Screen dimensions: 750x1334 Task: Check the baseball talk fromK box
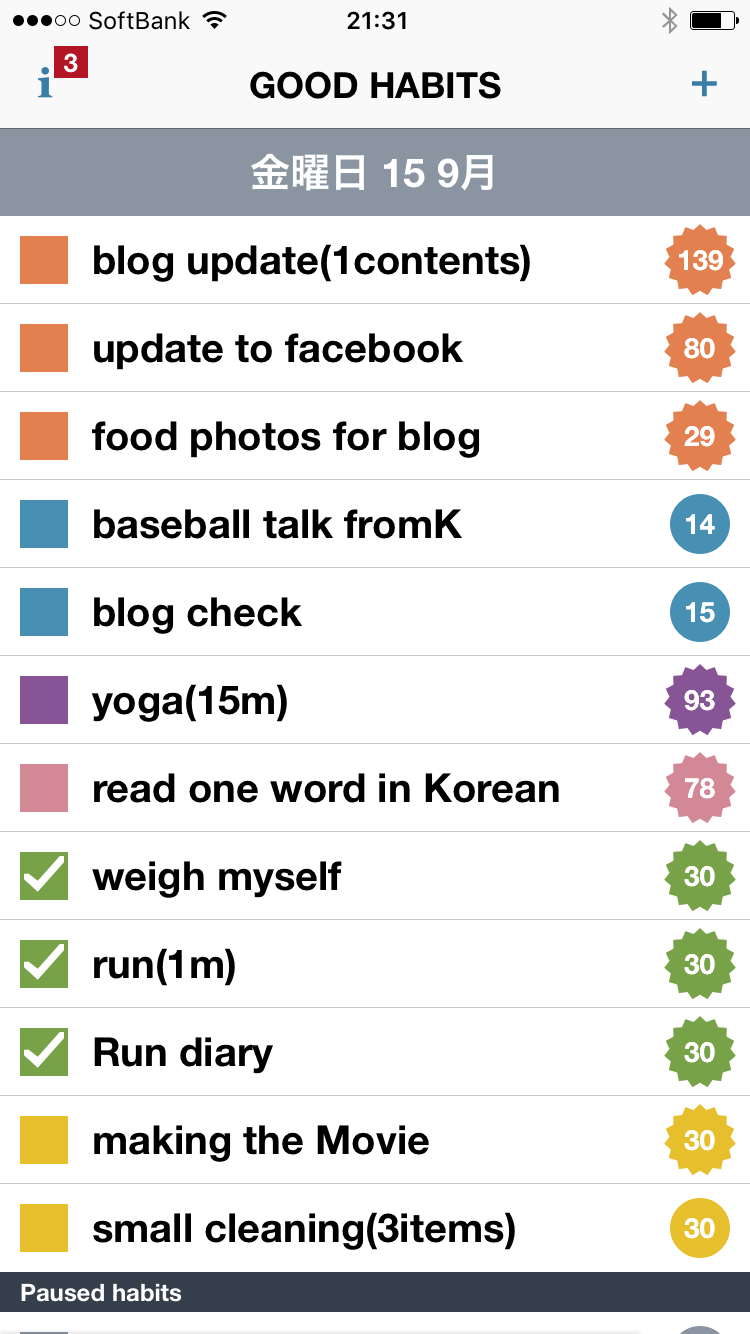[44, 524]
